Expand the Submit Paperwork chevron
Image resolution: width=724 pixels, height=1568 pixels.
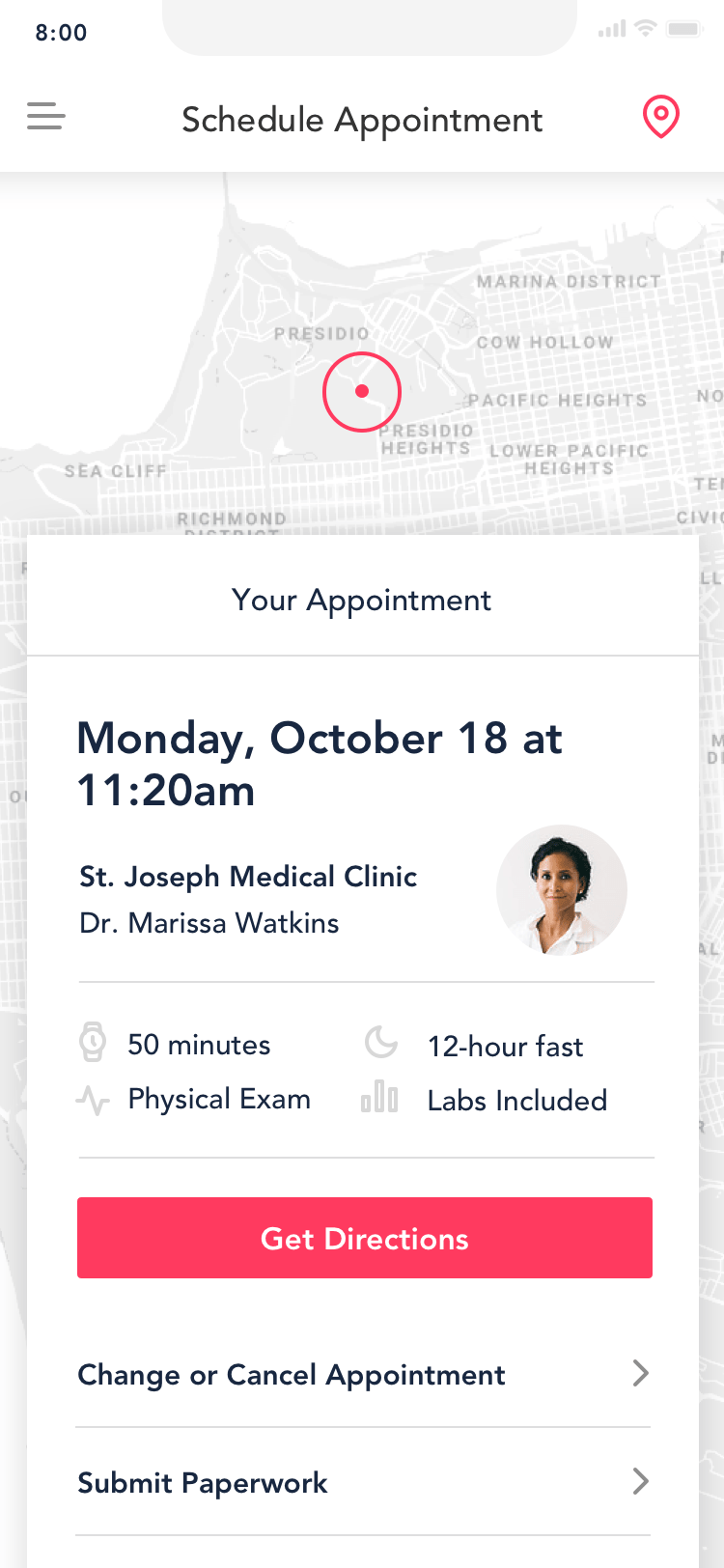640,1481
